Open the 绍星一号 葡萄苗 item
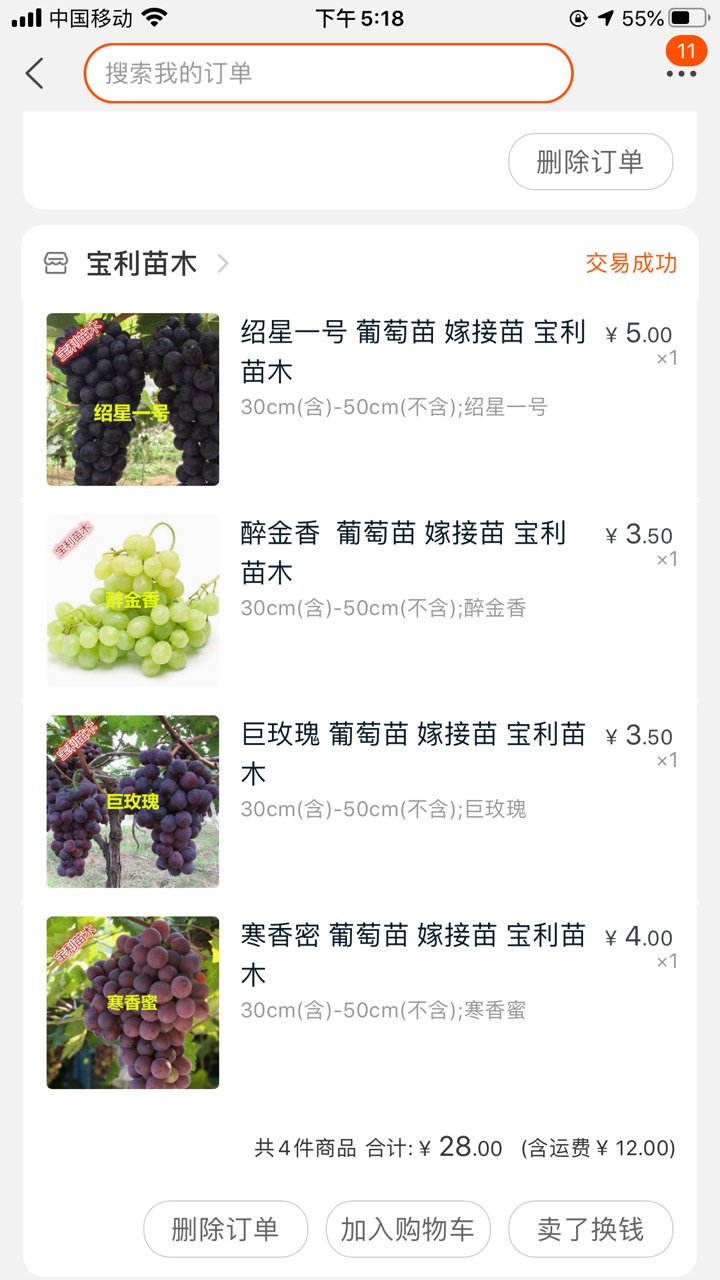 tap(360, 398)
